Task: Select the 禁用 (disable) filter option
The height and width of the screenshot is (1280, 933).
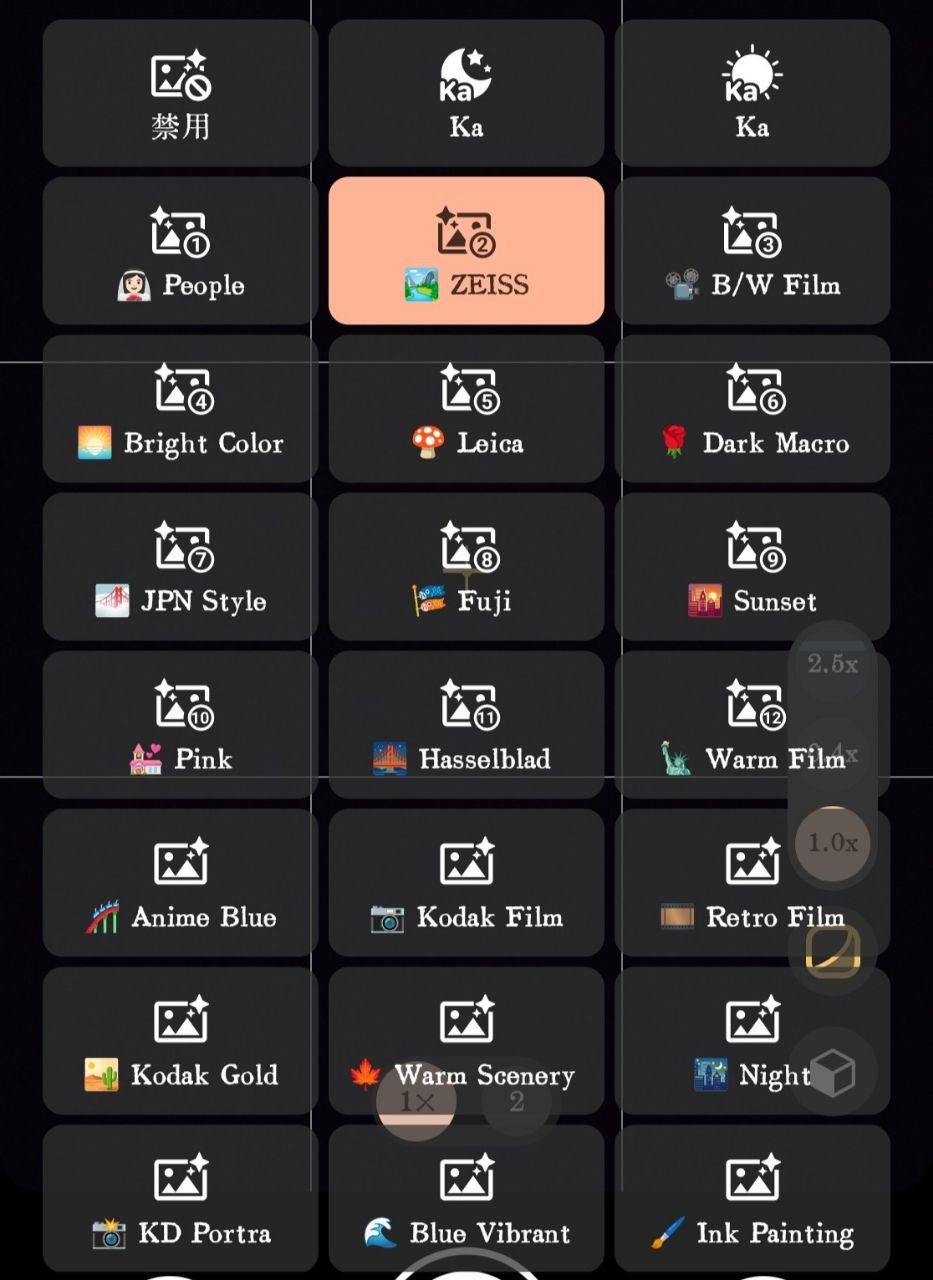Action: click(x=180, y=93)
